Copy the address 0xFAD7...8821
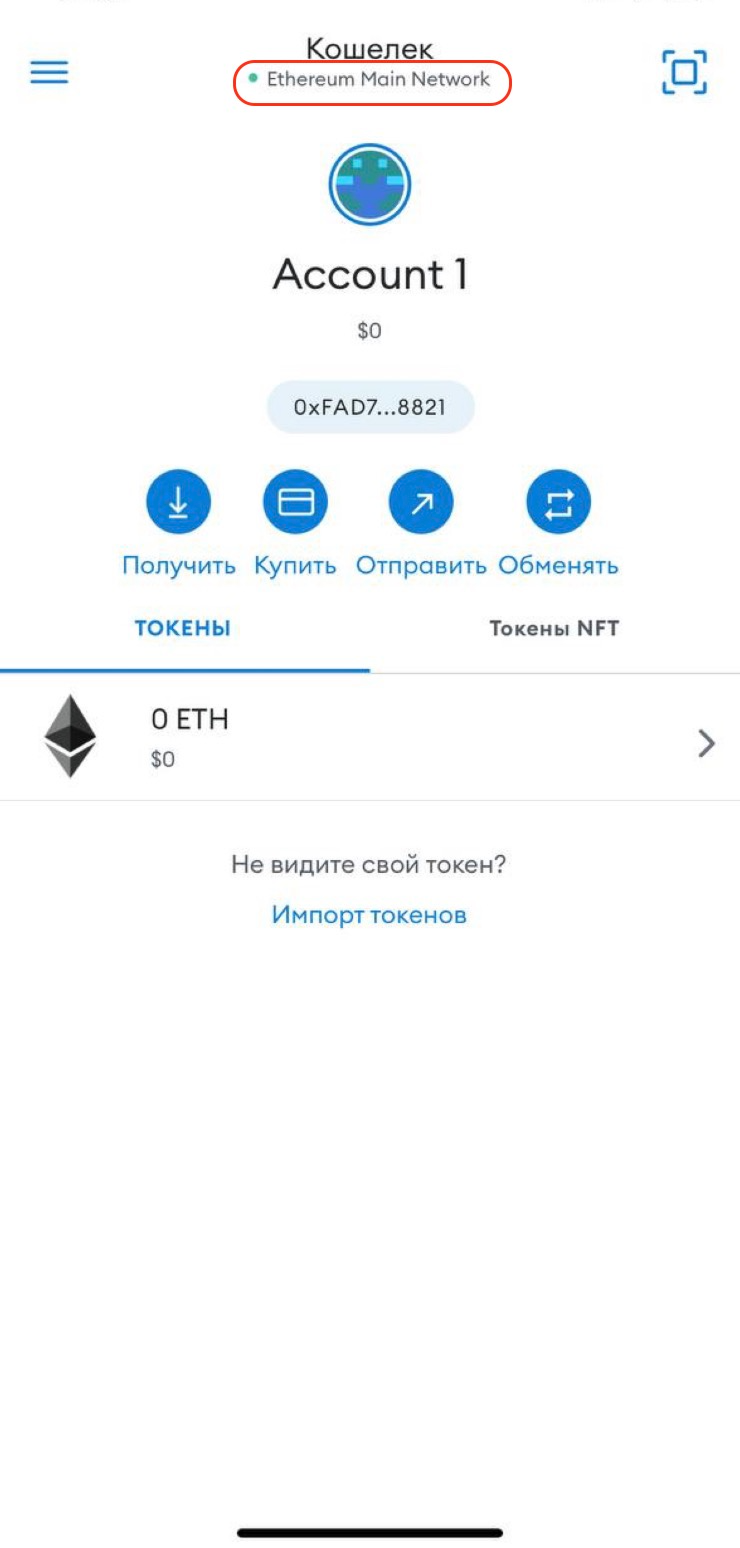Screen dimensions: 740x1548 click(370, 407)
